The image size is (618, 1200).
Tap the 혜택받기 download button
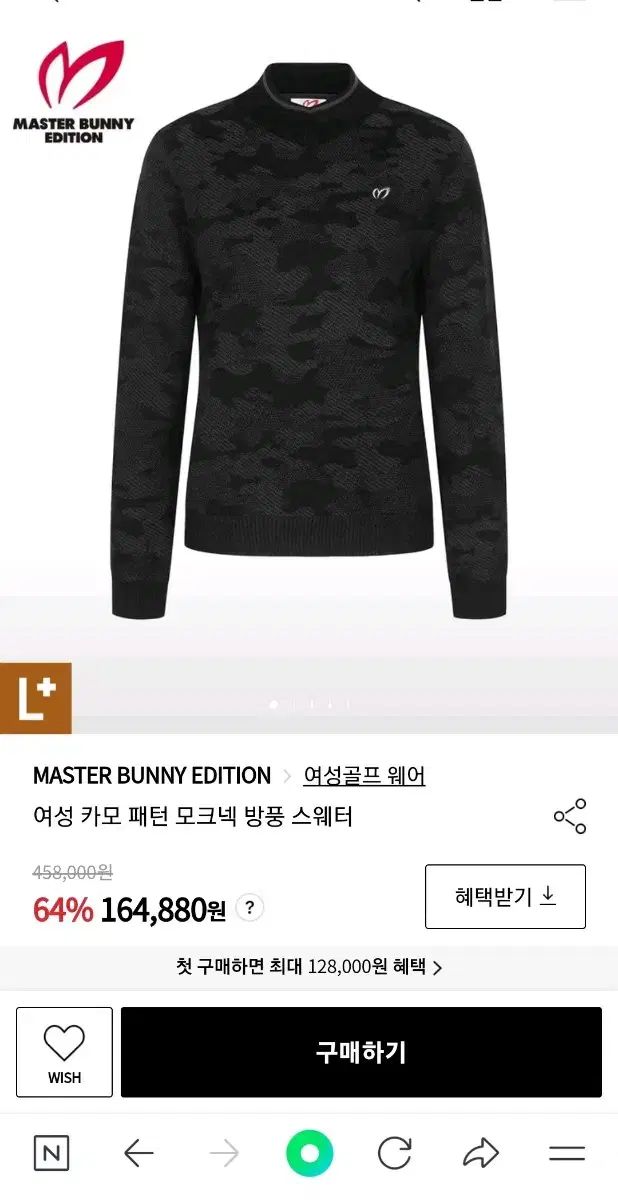(x=505, y=896)
